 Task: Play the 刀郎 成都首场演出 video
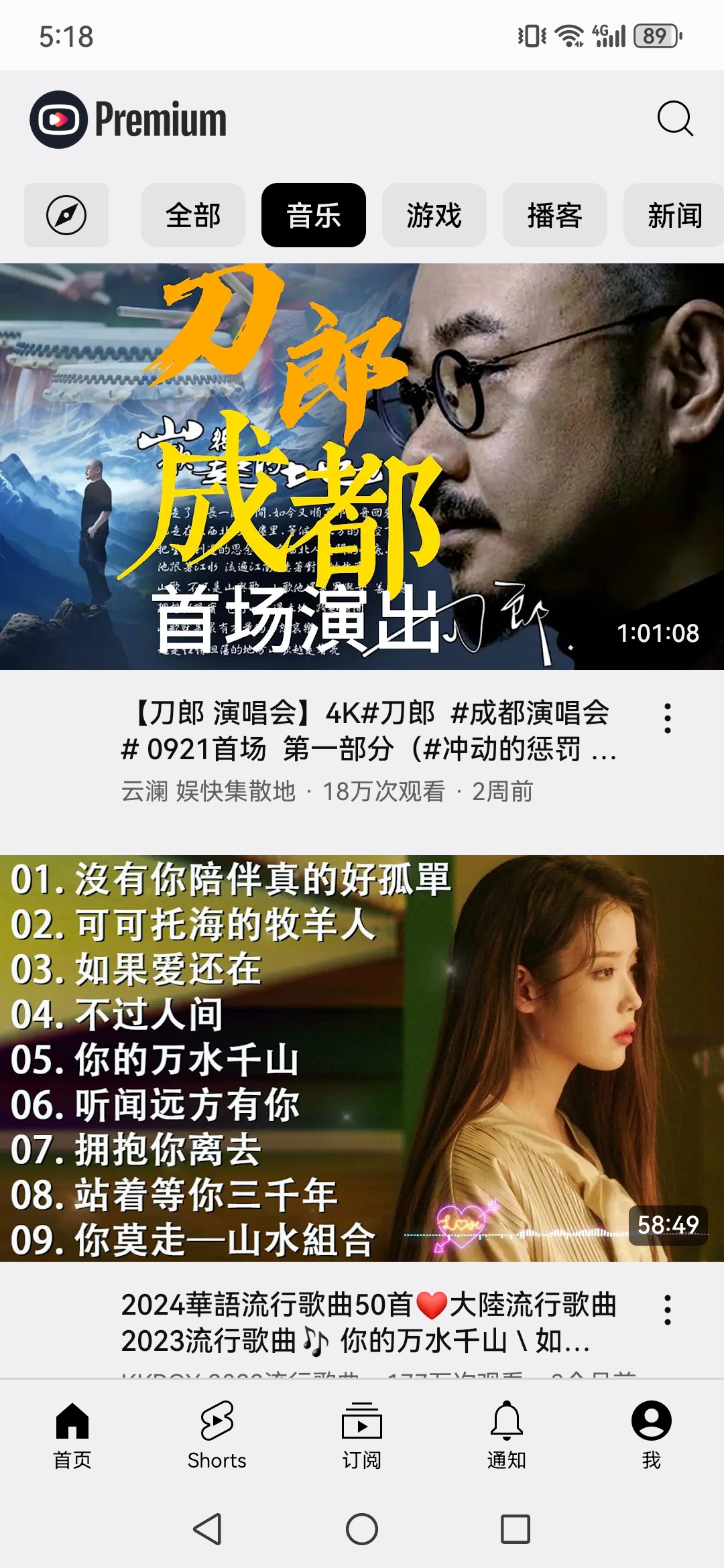(362, 466)
